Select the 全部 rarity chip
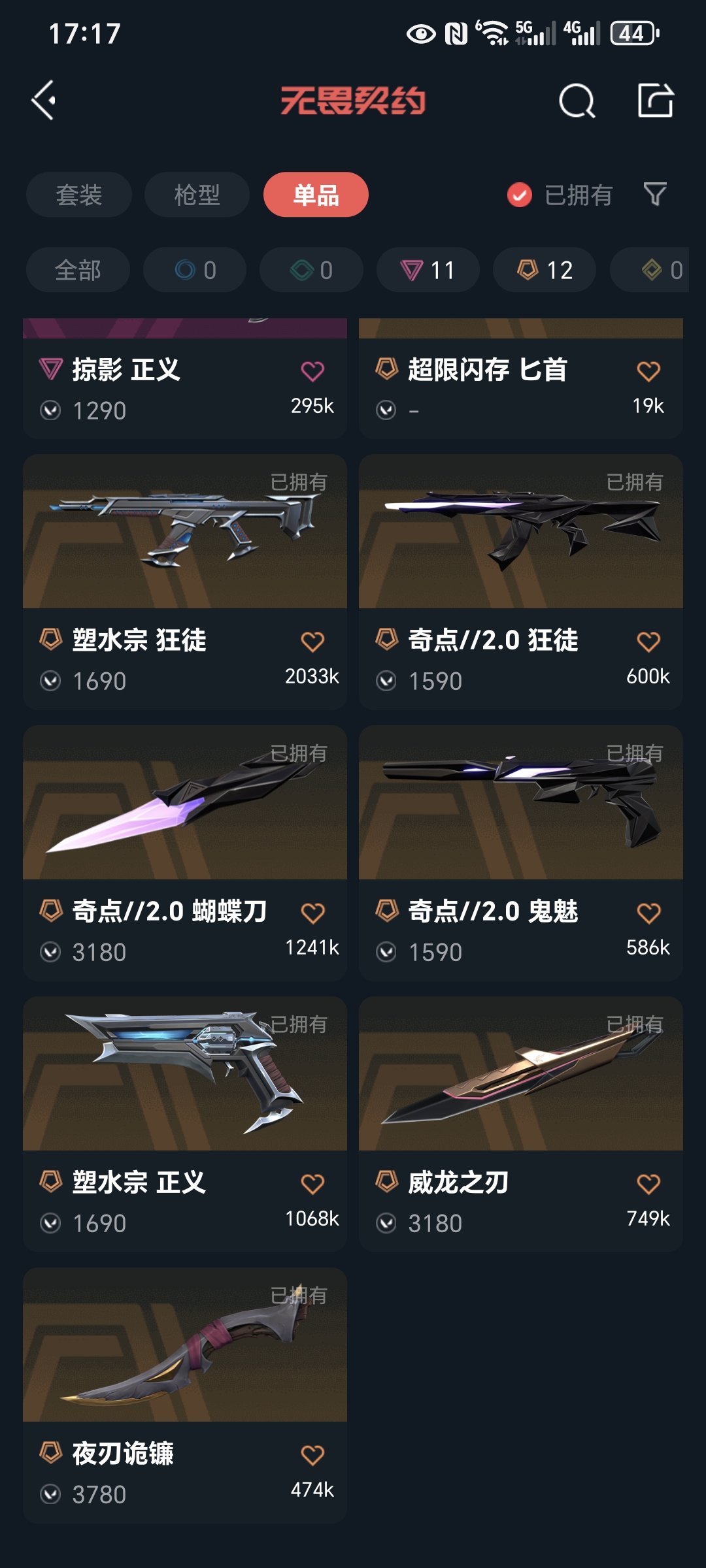This screenshot has height=1568, width=706. click(x=78, y=270)
